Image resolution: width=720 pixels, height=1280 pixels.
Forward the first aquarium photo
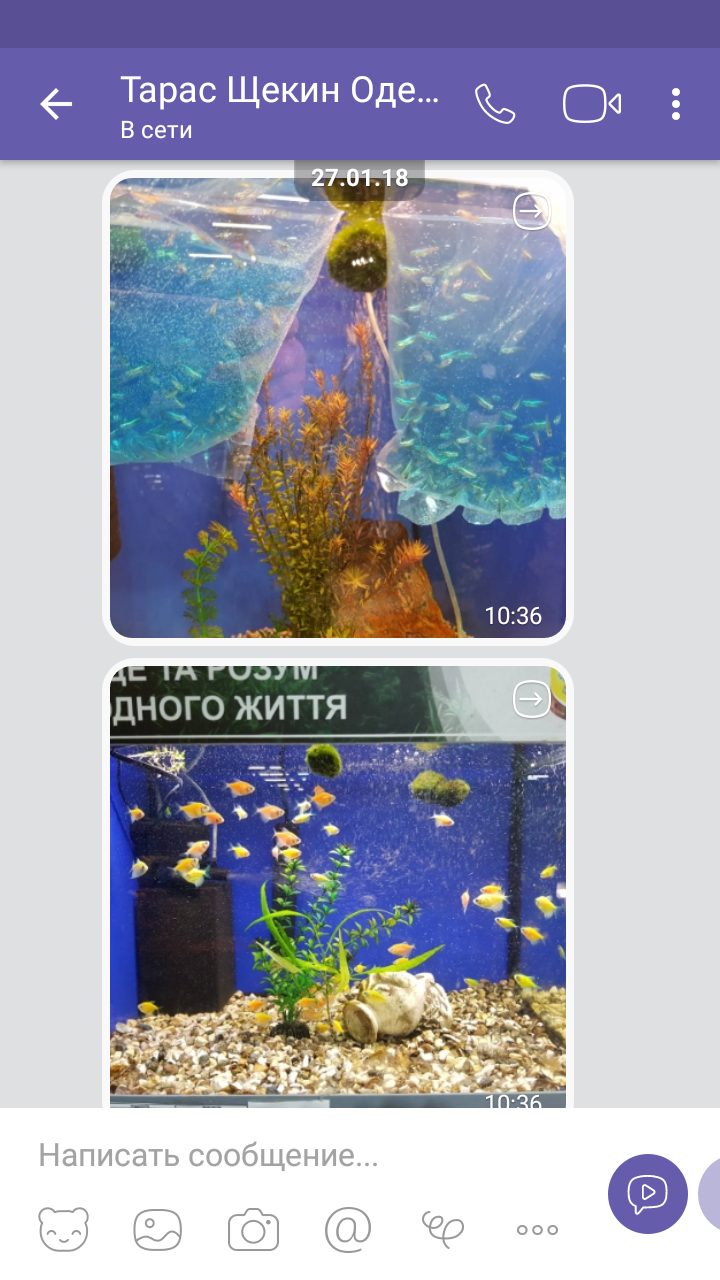(x=532, y=211)
